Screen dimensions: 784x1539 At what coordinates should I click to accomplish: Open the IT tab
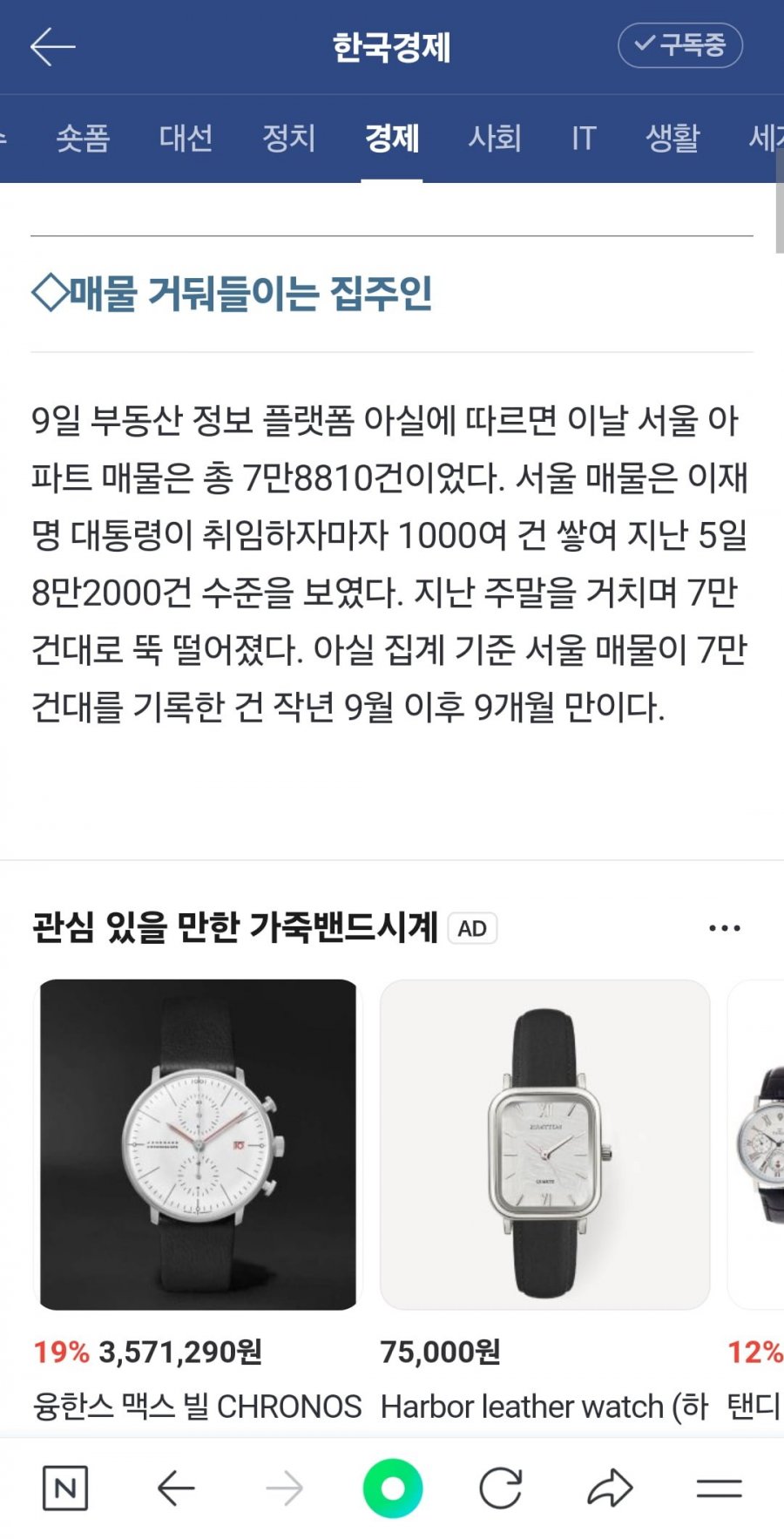pyautogui.click(x=584, y=138)
